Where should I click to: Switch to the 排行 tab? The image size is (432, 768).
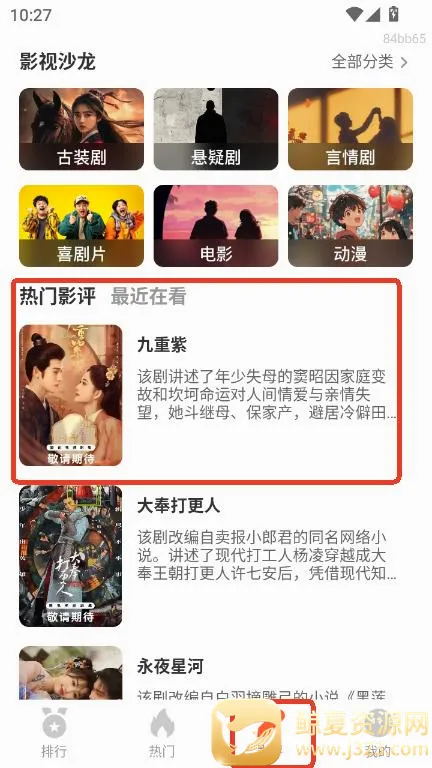54,733
